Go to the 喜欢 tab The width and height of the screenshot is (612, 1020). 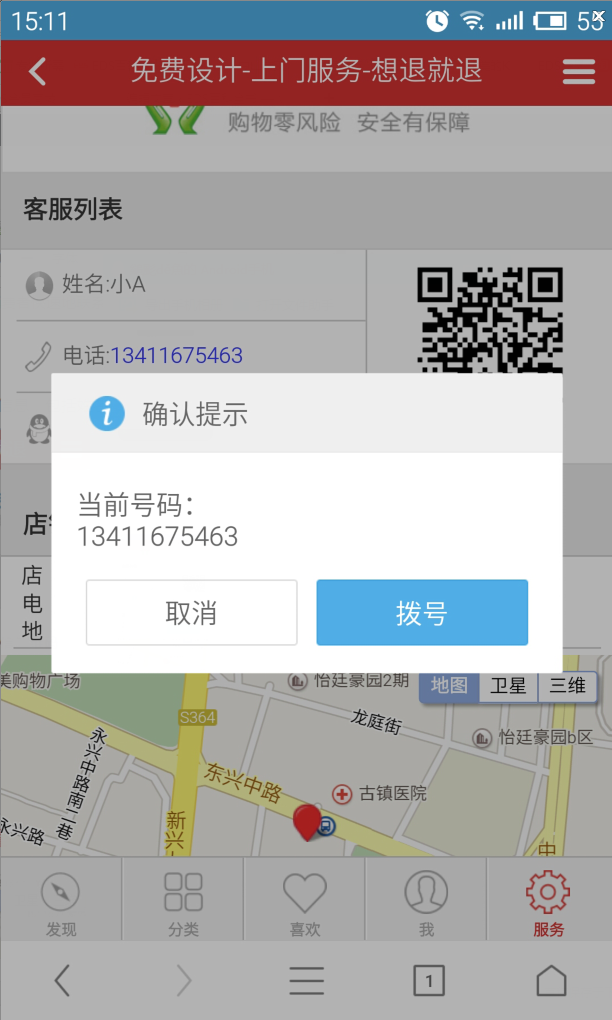click(x=304, y=899)
